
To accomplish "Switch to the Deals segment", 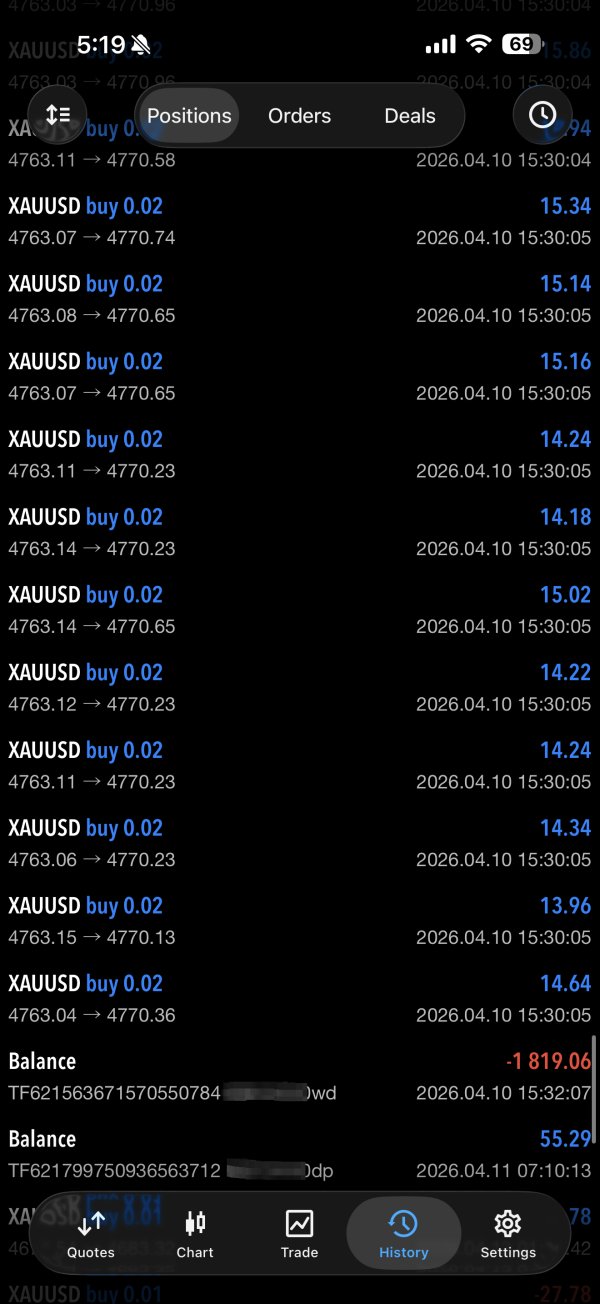I will pyautogui.click(x=410, y=116).
